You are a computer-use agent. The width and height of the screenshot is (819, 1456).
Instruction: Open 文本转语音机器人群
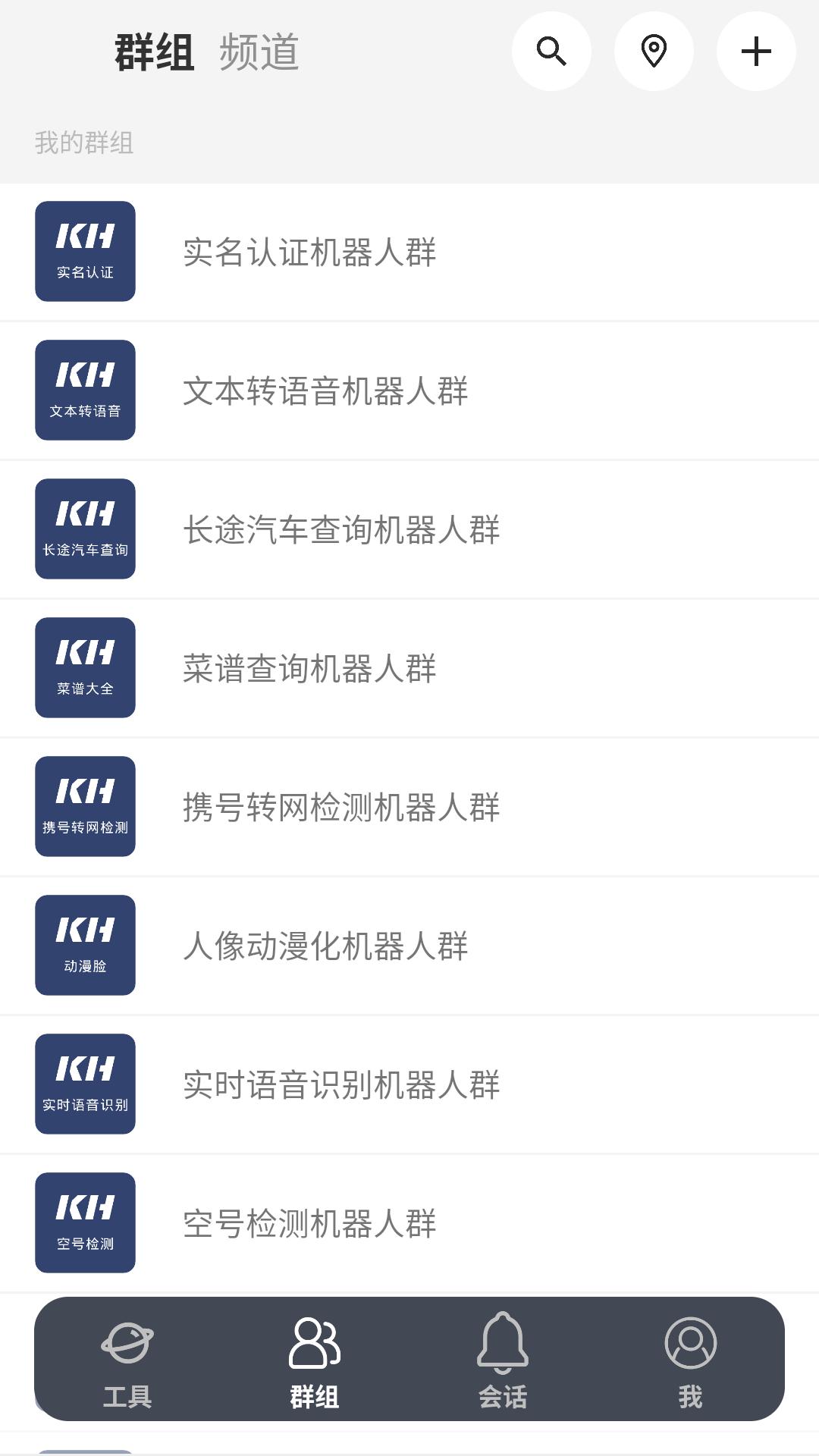point(325,391)
